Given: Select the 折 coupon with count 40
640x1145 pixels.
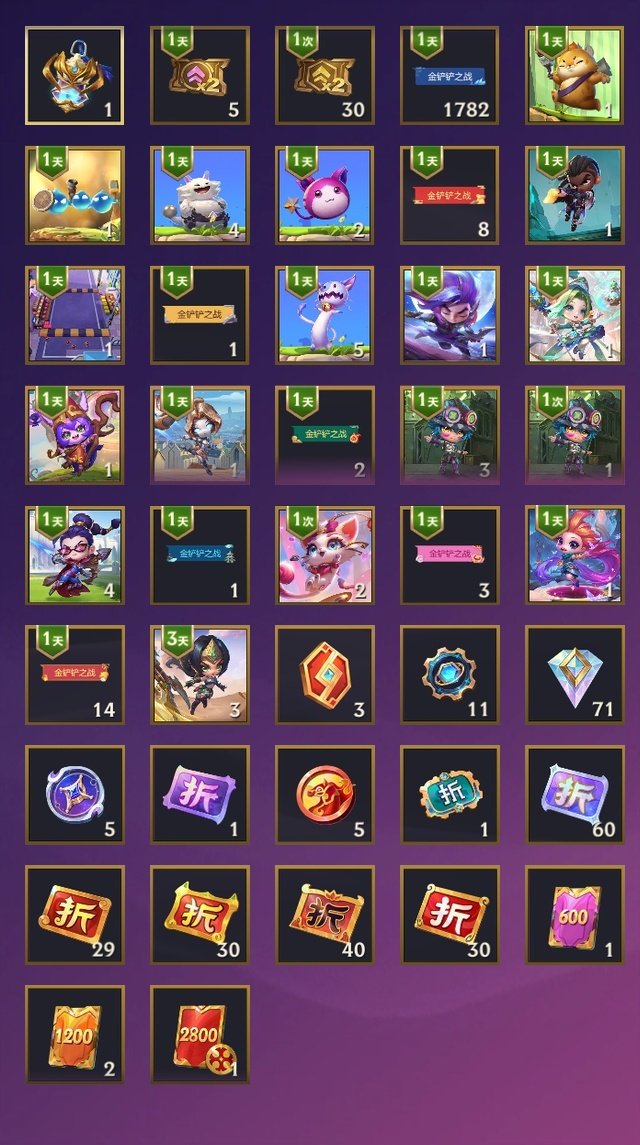Looking at the screenshot, I should point(324,914).
